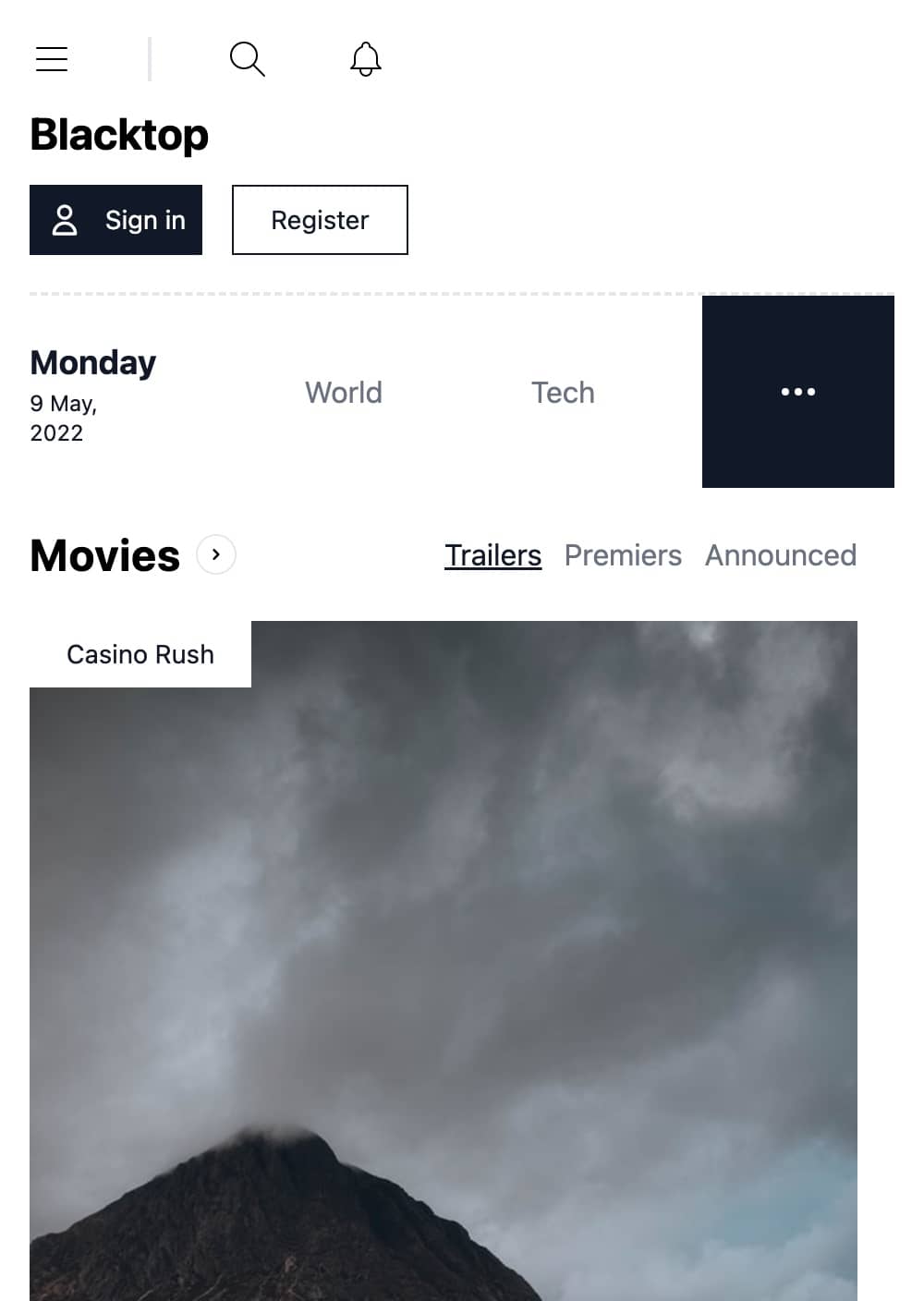Open the search icon
Image resolution: width=924 pixels, height=1301 pixels.
247,59
